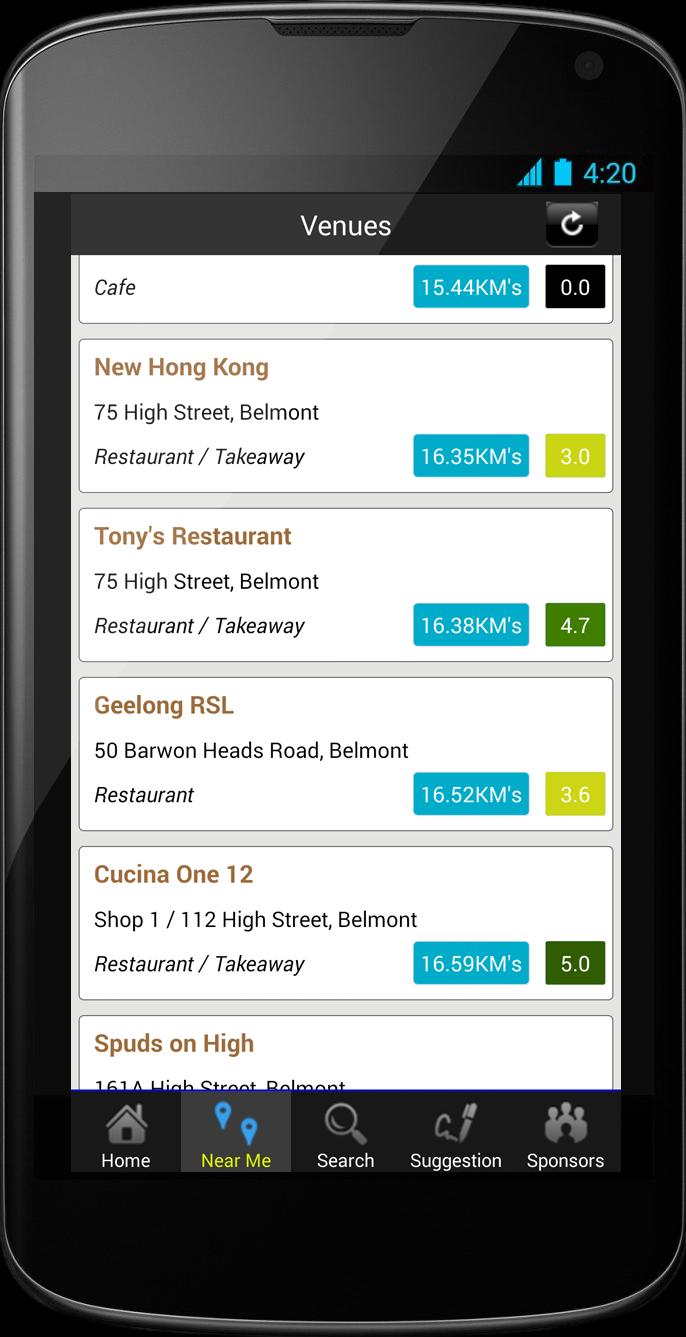Image resolution: width=686 pixels, height=1337 pixels.
Task: Select the Near Me tab
Action: click(236, 1136)
